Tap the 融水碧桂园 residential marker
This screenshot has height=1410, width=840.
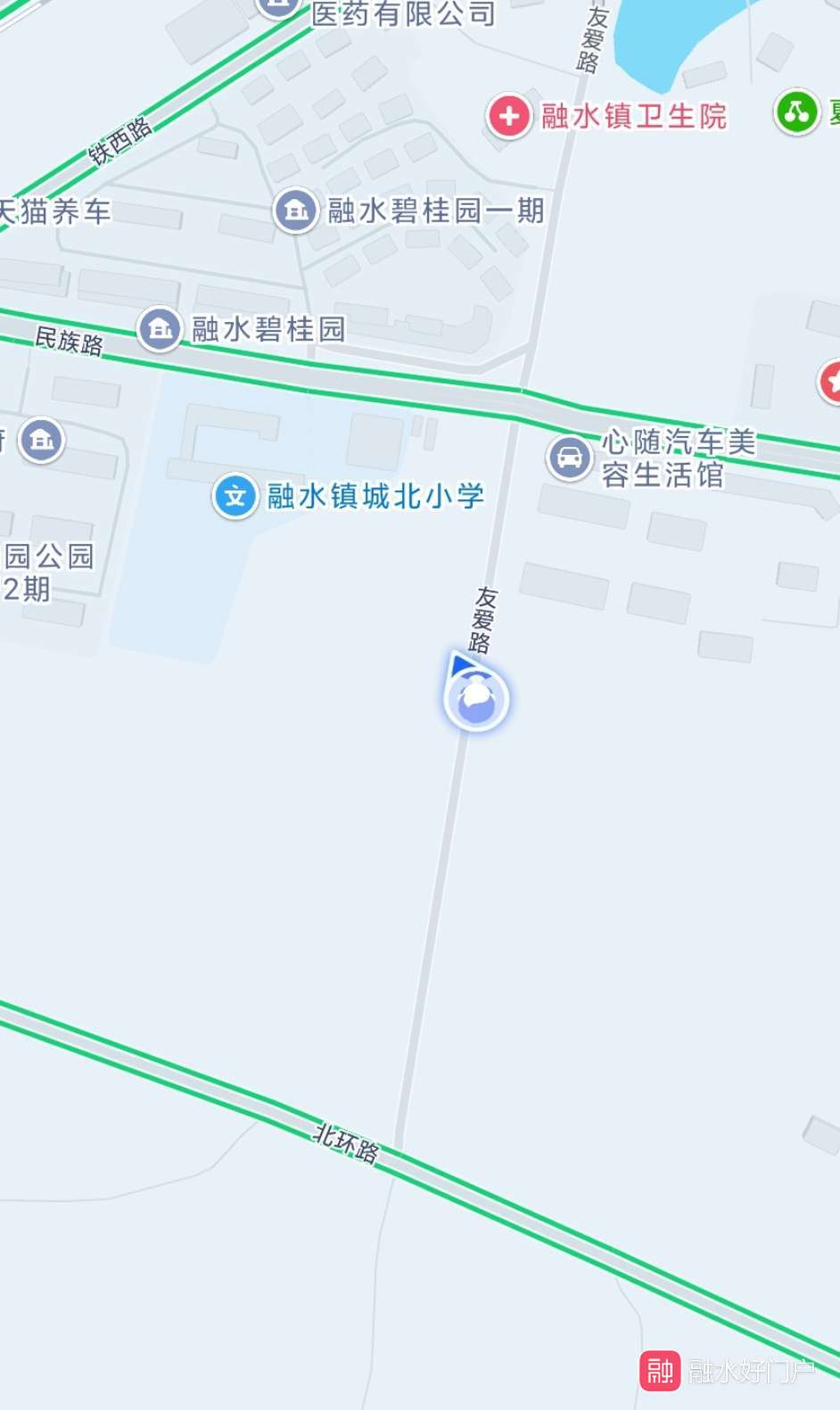(160, 329)
